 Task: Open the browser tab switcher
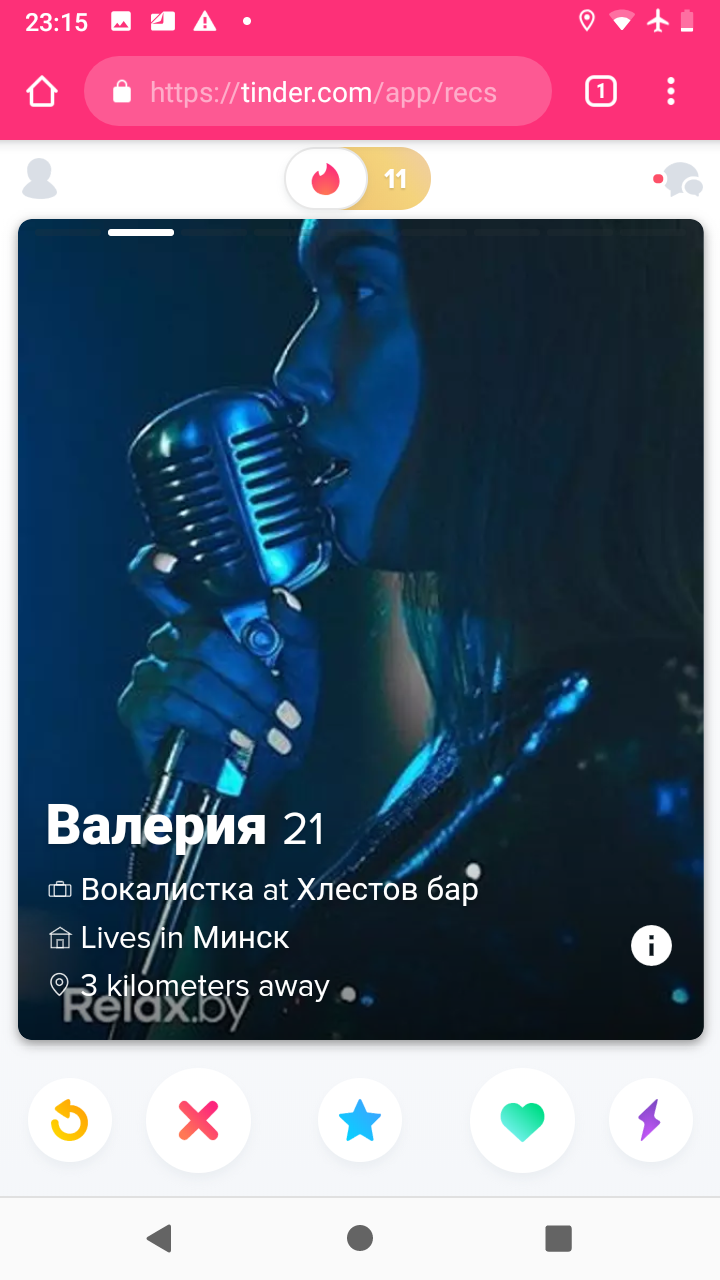click(x=600, y=92)
